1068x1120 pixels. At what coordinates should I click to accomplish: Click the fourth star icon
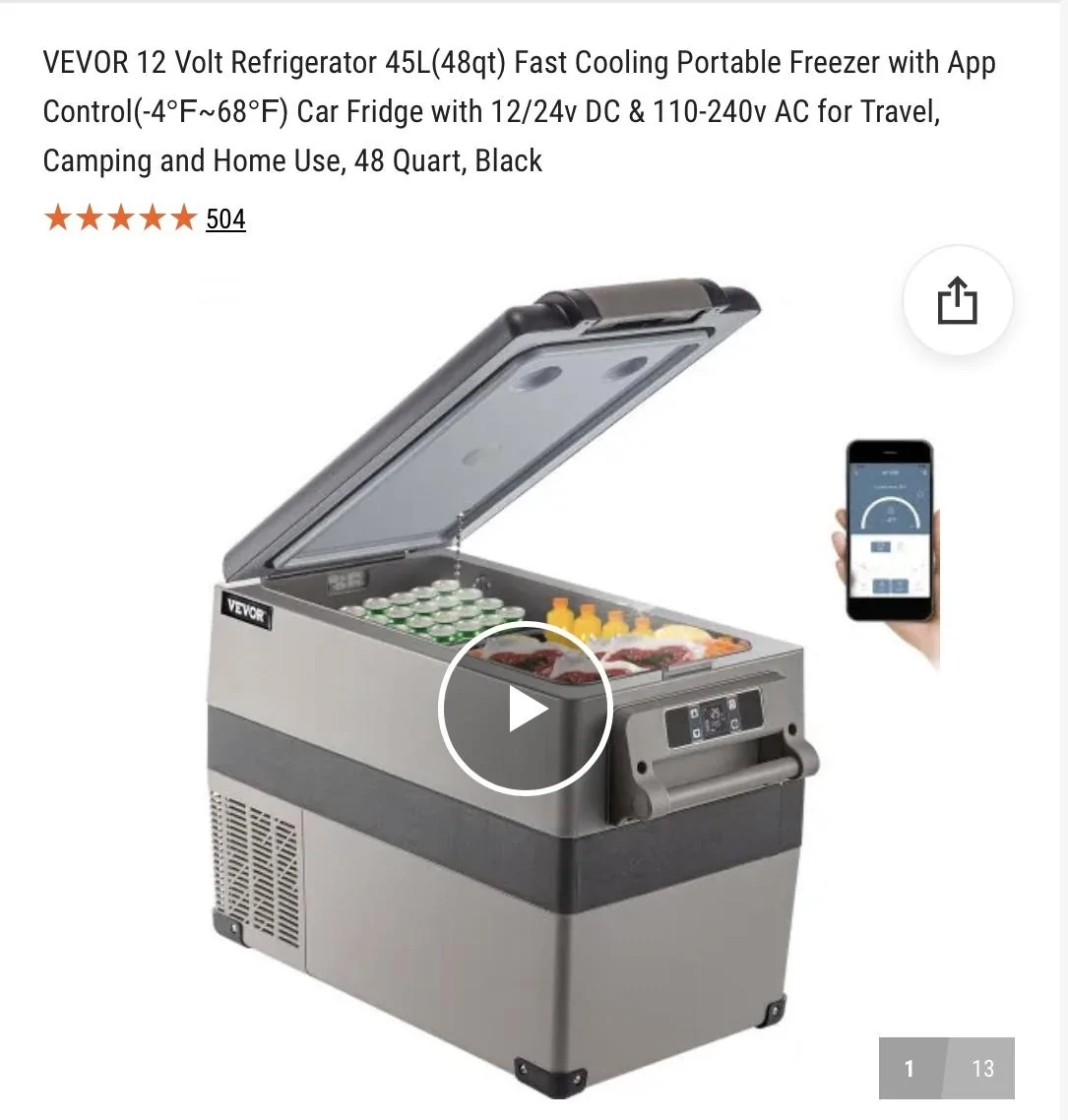pyautogui.click(x=151, y=217)
